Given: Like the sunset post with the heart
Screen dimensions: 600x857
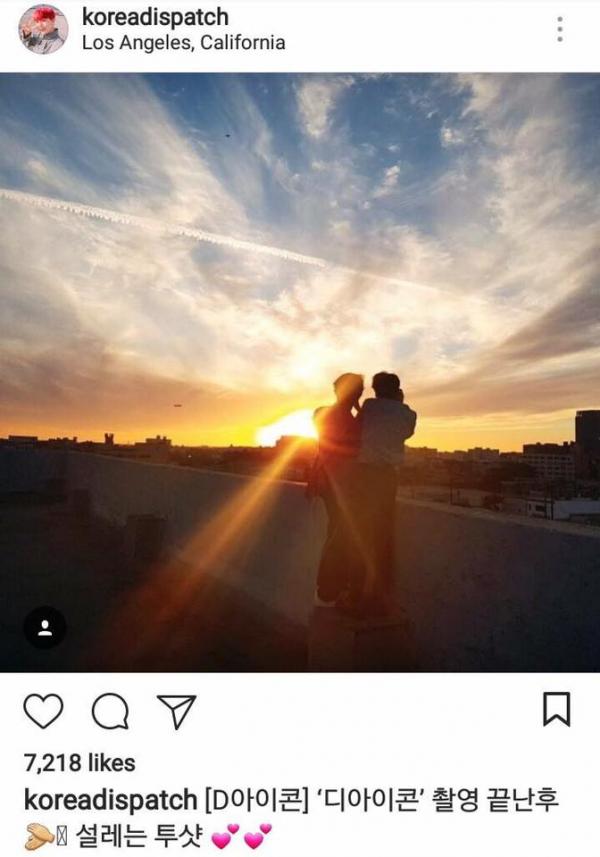Looking at the screenshot, I should (x=43, y=711).
